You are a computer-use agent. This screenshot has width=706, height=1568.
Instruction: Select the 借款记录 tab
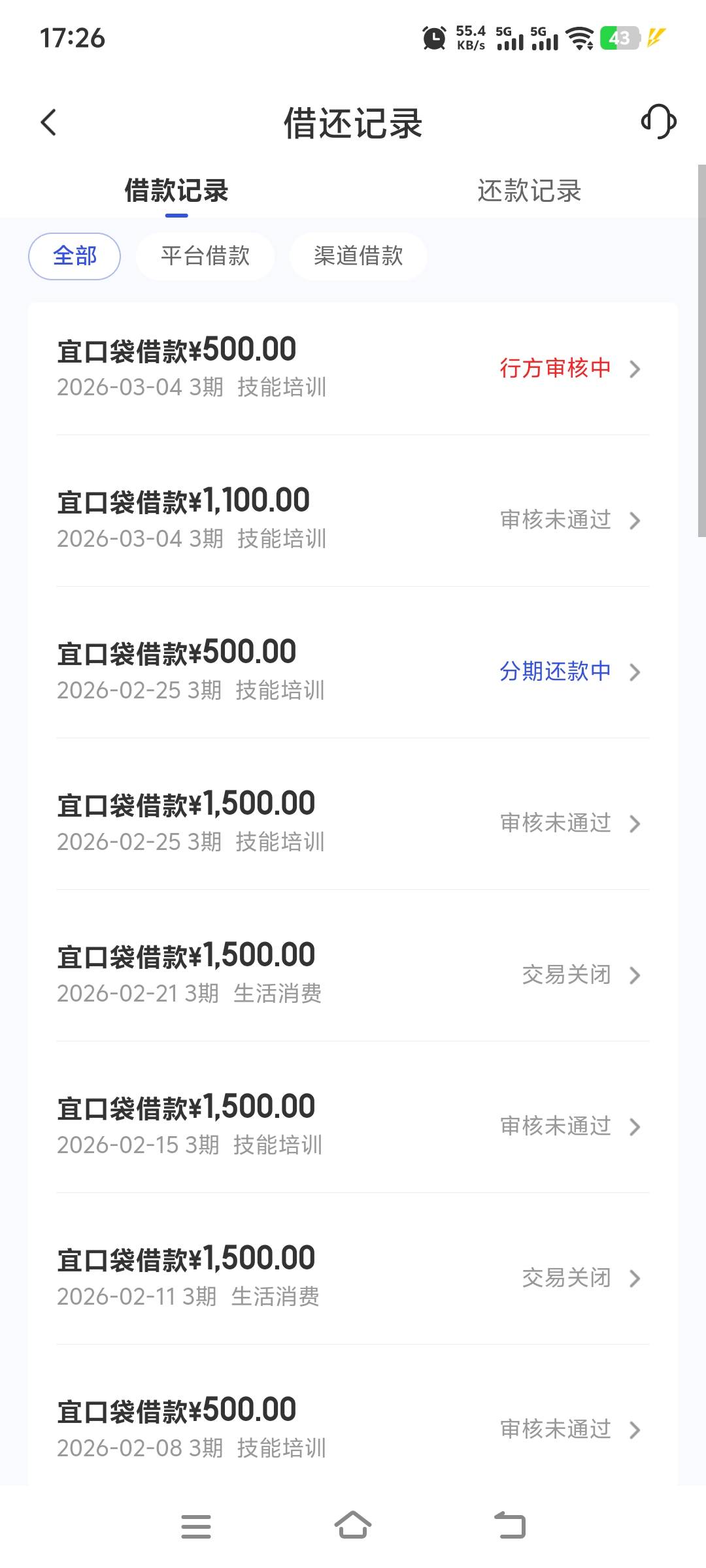pos(176,191)
